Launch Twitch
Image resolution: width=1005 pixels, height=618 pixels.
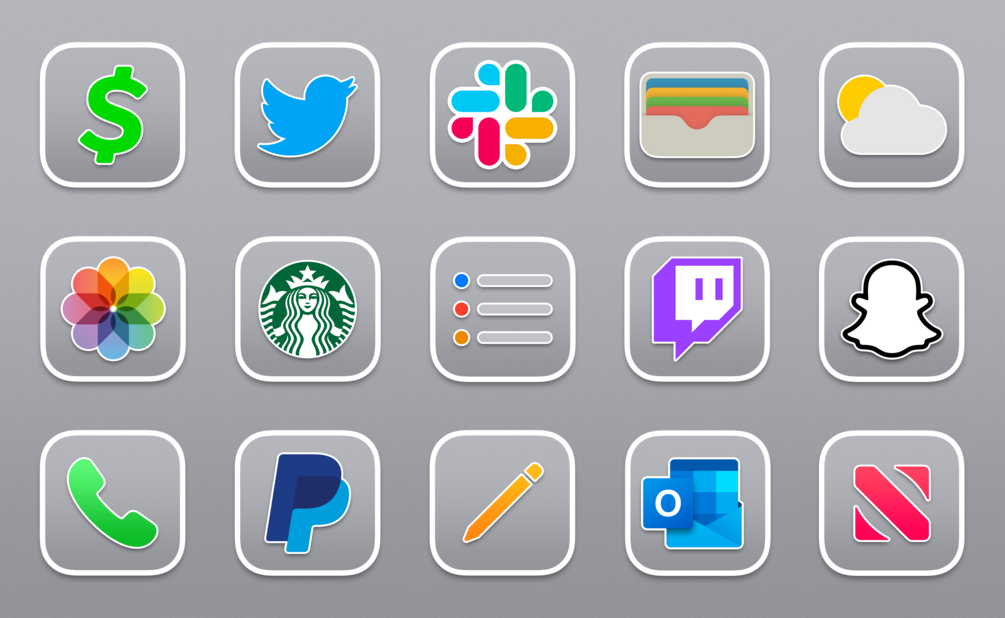tap(696, 309)
